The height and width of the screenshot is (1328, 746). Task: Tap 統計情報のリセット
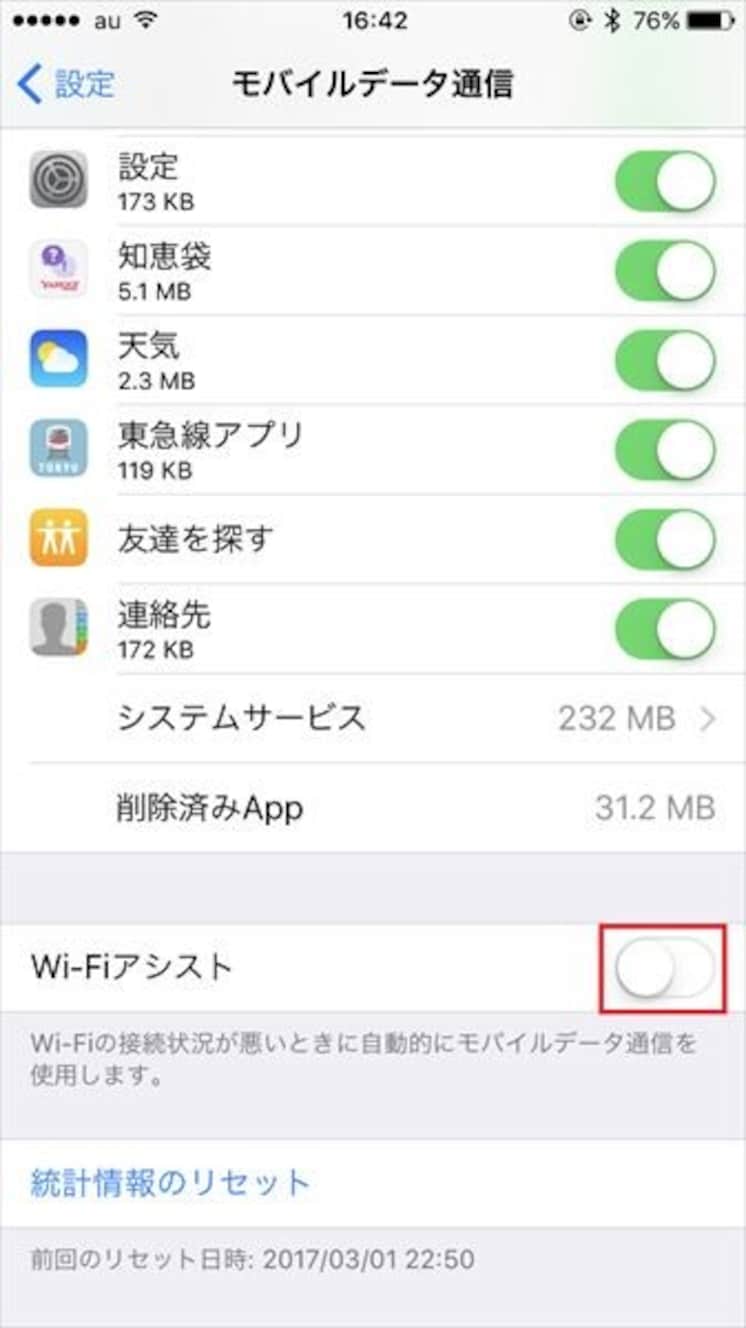click(x=171, y=1183)
